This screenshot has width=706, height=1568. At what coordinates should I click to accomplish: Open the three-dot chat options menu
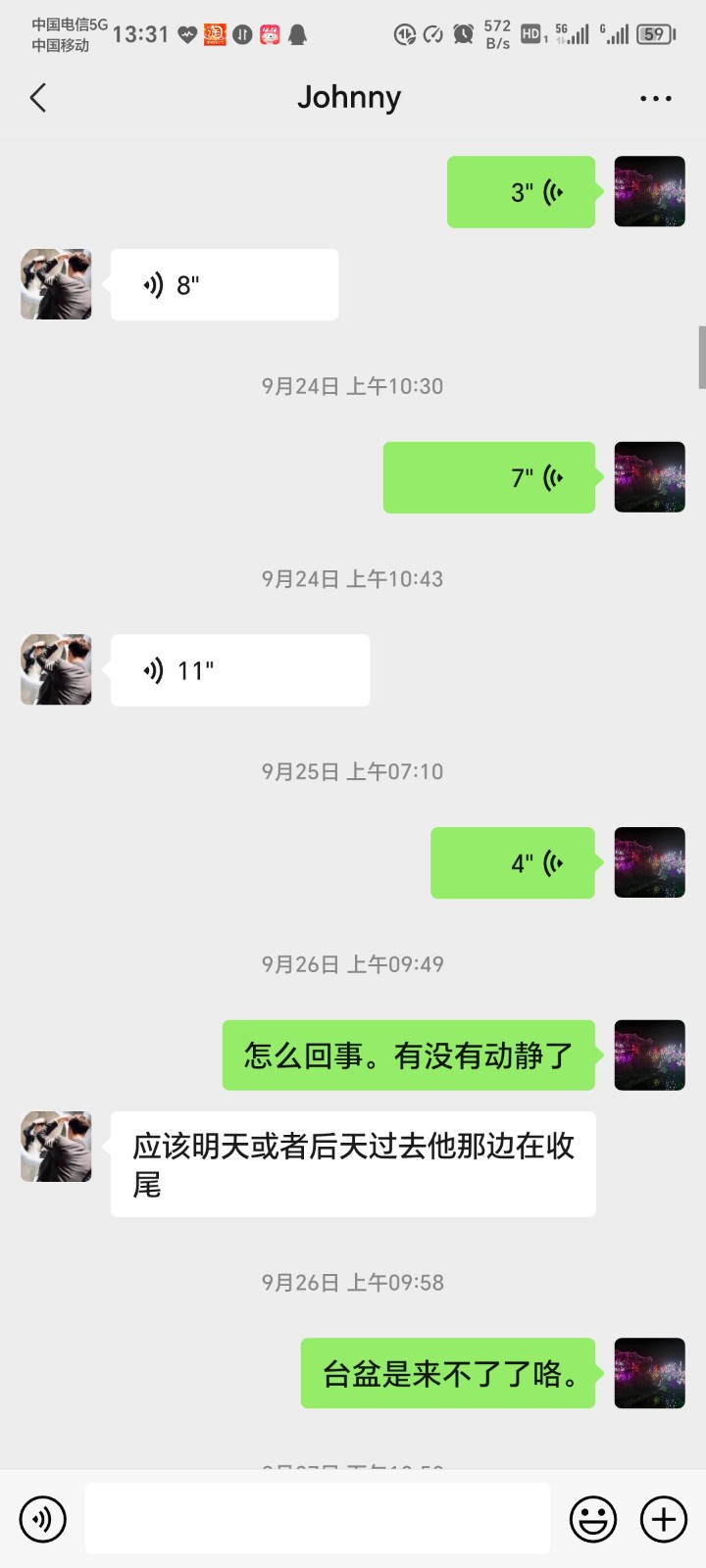(655, 98)
